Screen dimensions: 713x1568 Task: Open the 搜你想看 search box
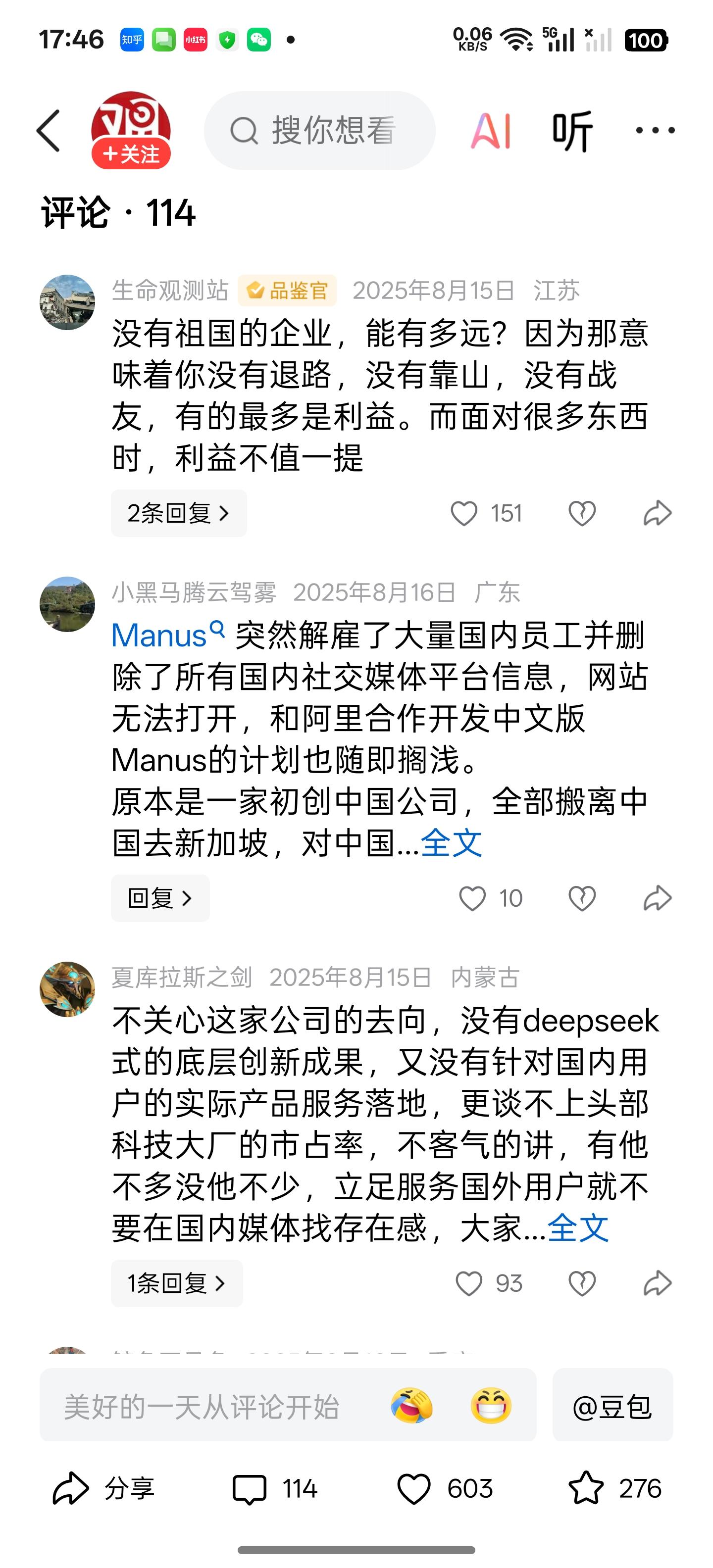pos(320,130)
